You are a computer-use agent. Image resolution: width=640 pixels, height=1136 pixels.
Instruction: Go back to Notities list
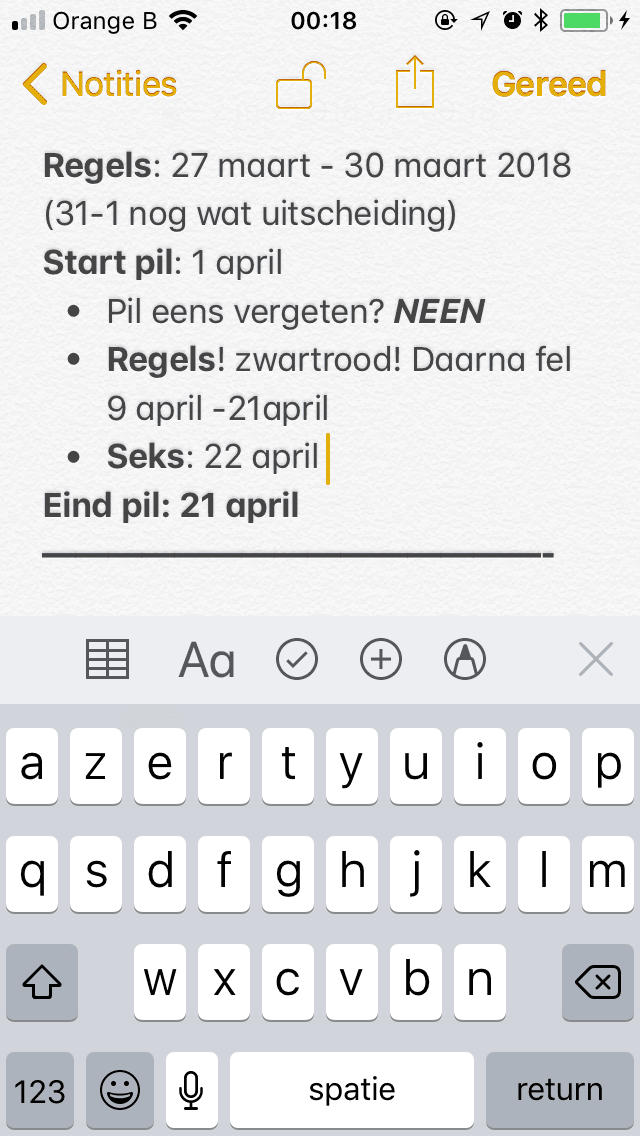pyautogui.click(x=99, y=84)
